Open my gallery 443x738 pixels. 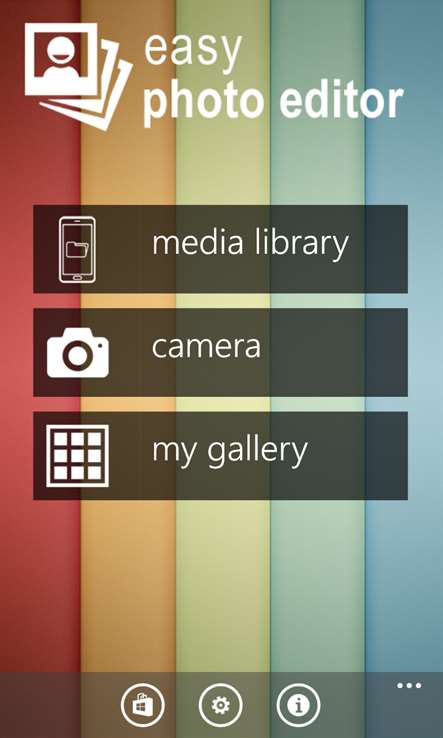(x=220, y=455)
